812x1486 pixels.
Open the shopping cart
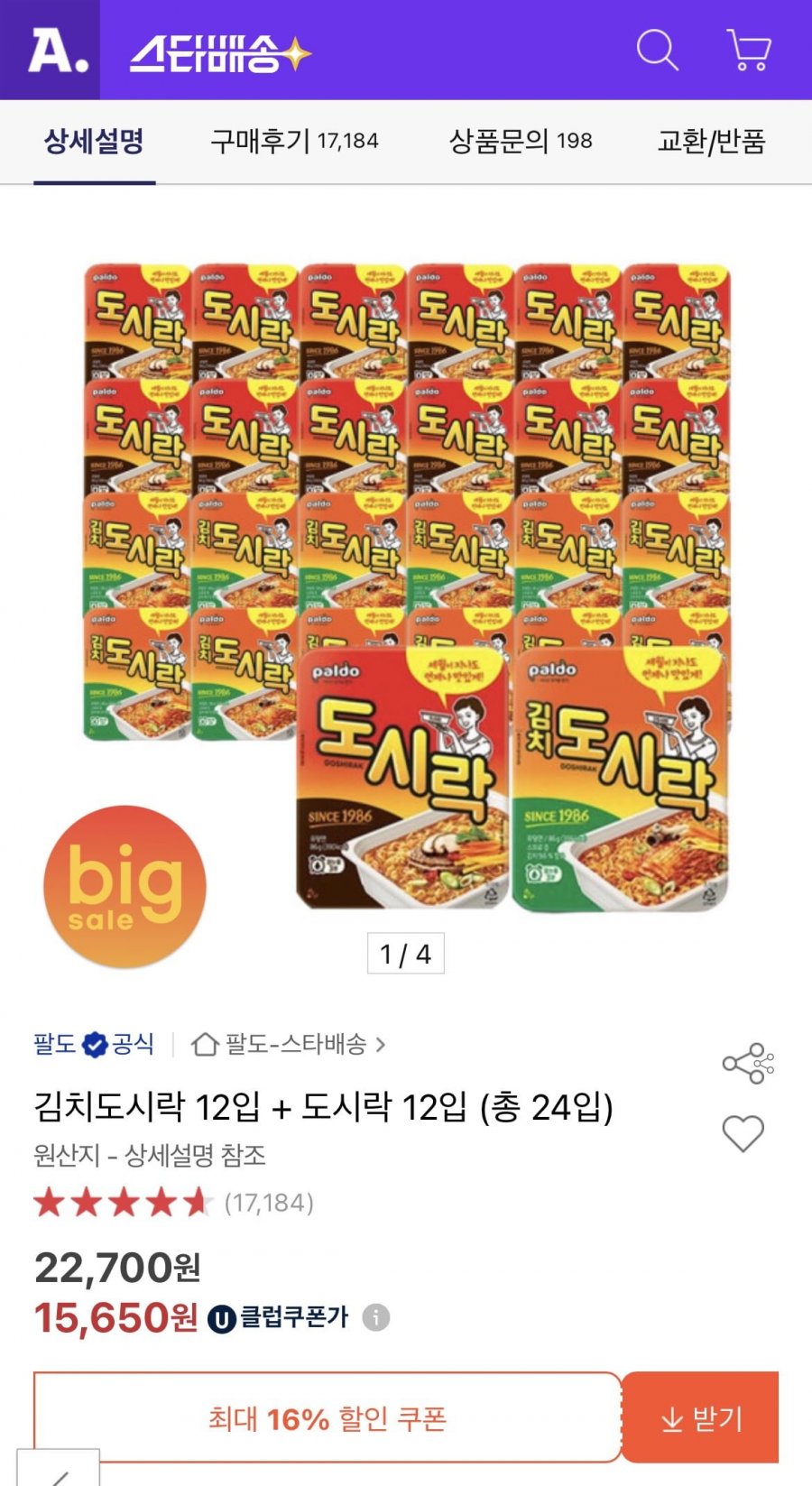(x=749, y=50)
